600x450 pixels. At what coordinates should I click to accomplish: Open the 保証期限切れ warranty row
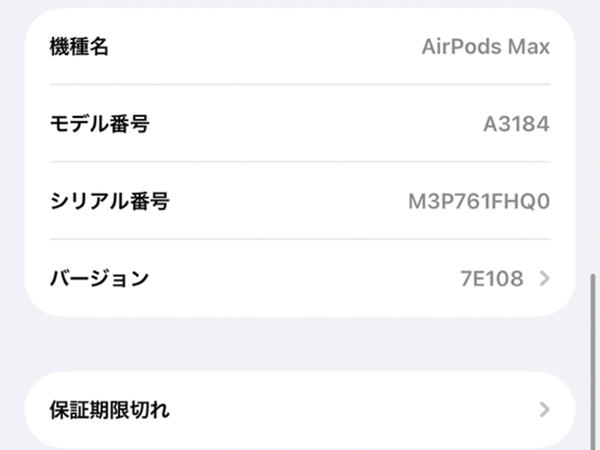click(x=300, y=409)
